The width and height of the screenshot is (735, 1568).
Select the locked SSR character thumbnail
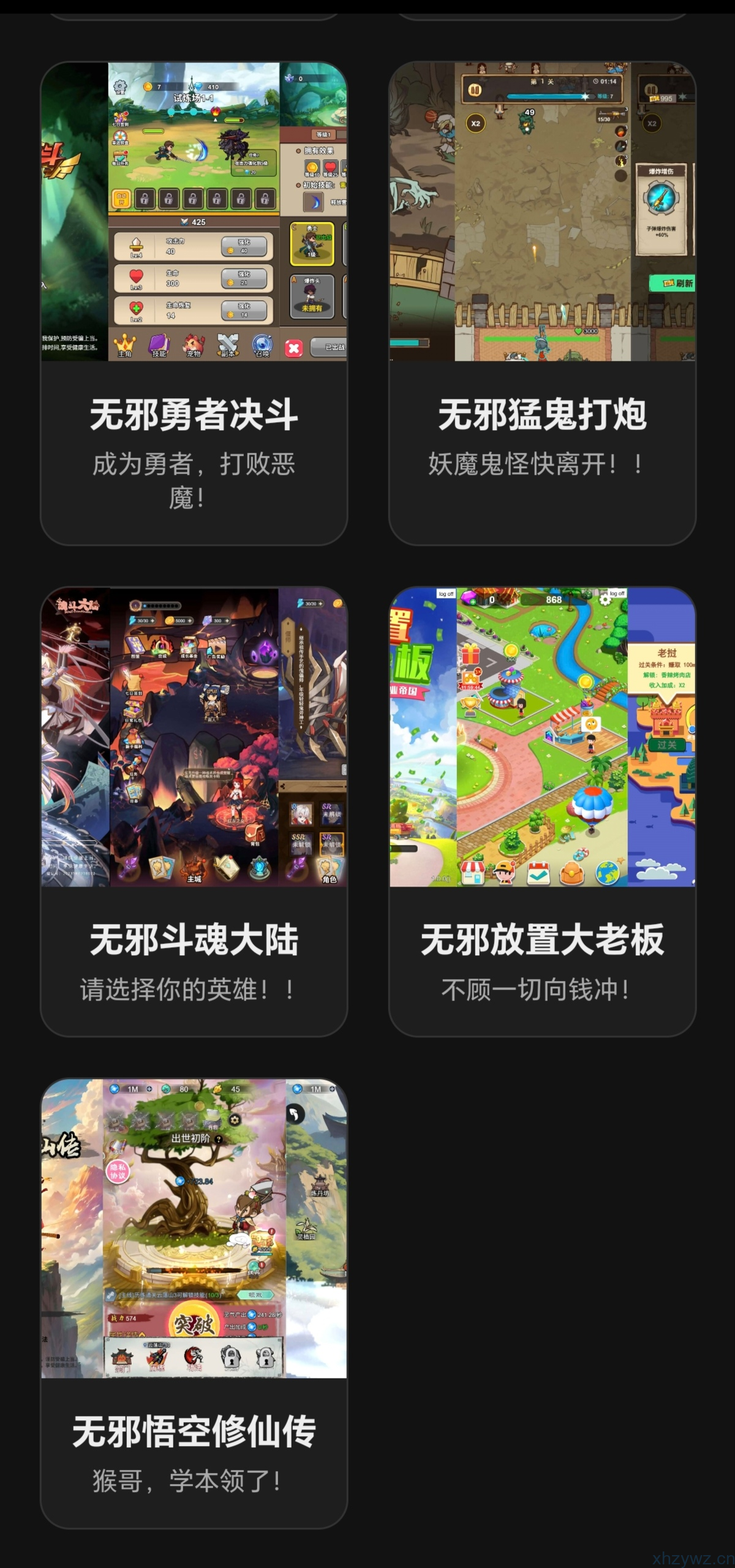[x=301, y=843]
